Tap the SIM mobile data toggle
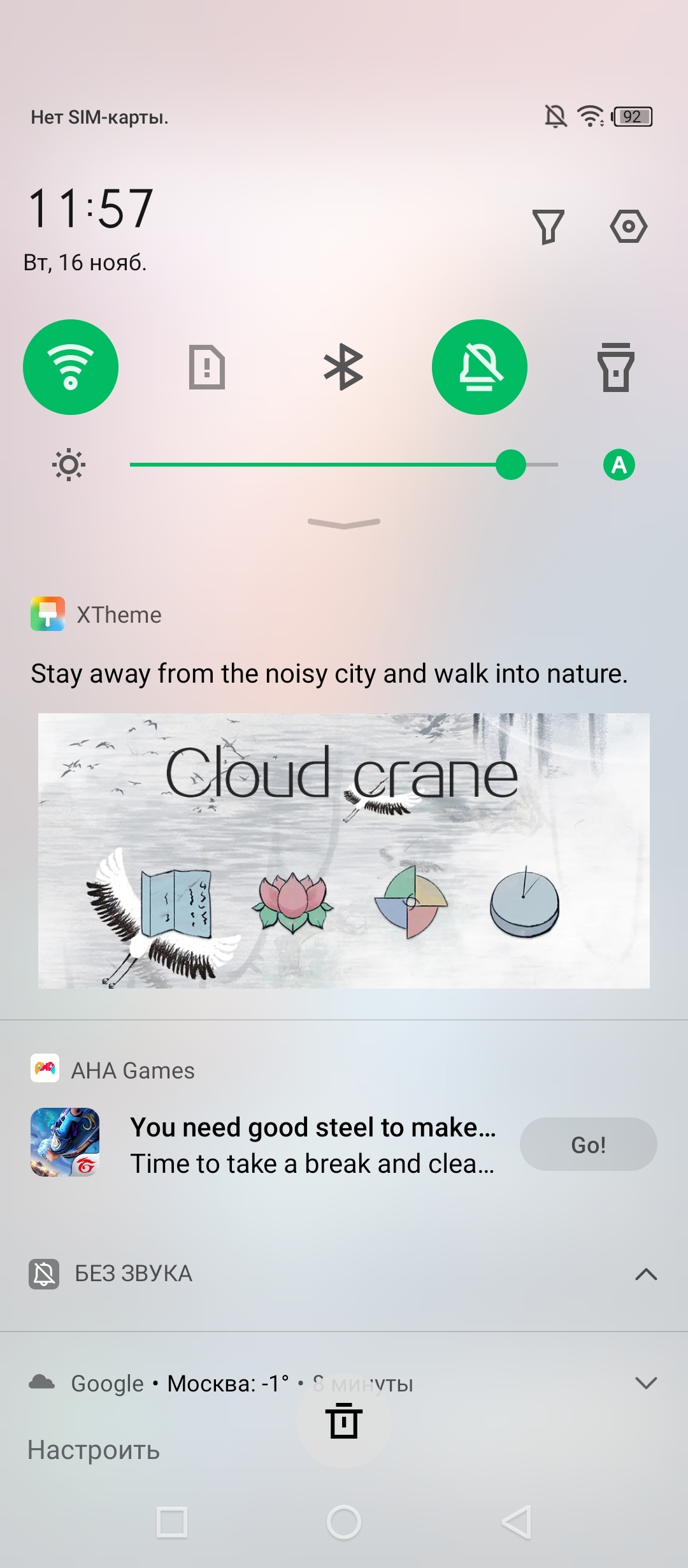The image size is (688, 1568). click(207, 367)
